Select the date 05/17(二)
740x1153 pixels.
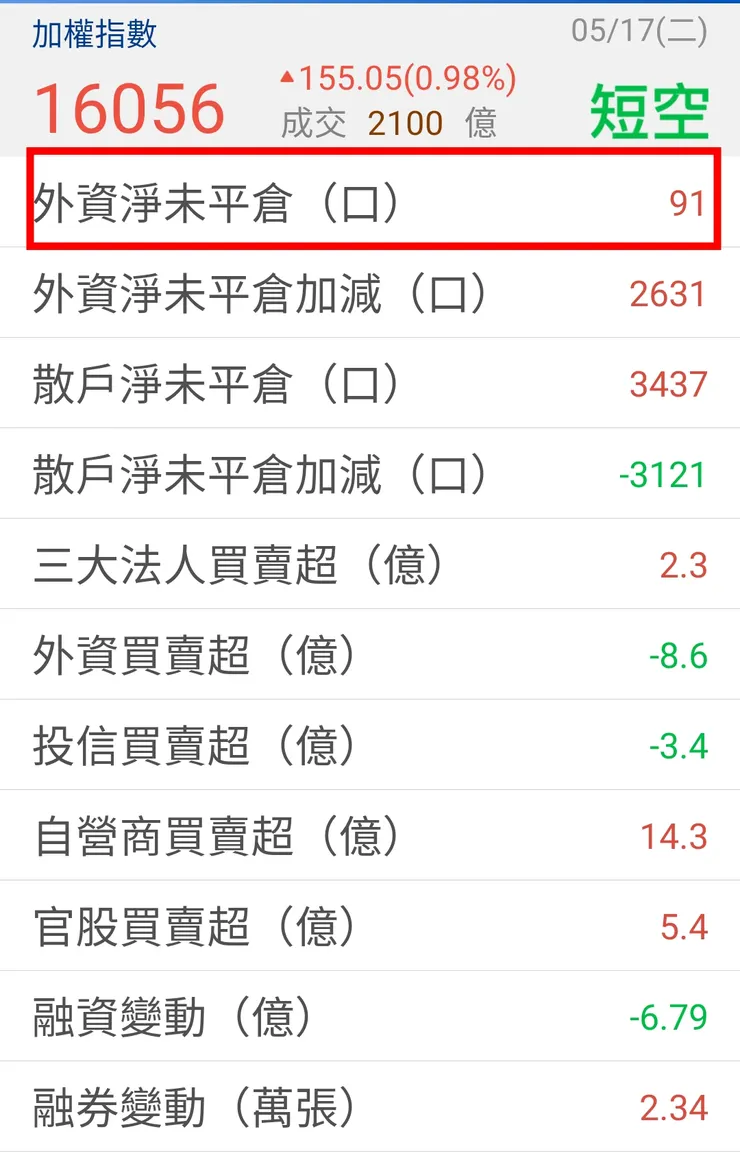click(x=638, y=32)
